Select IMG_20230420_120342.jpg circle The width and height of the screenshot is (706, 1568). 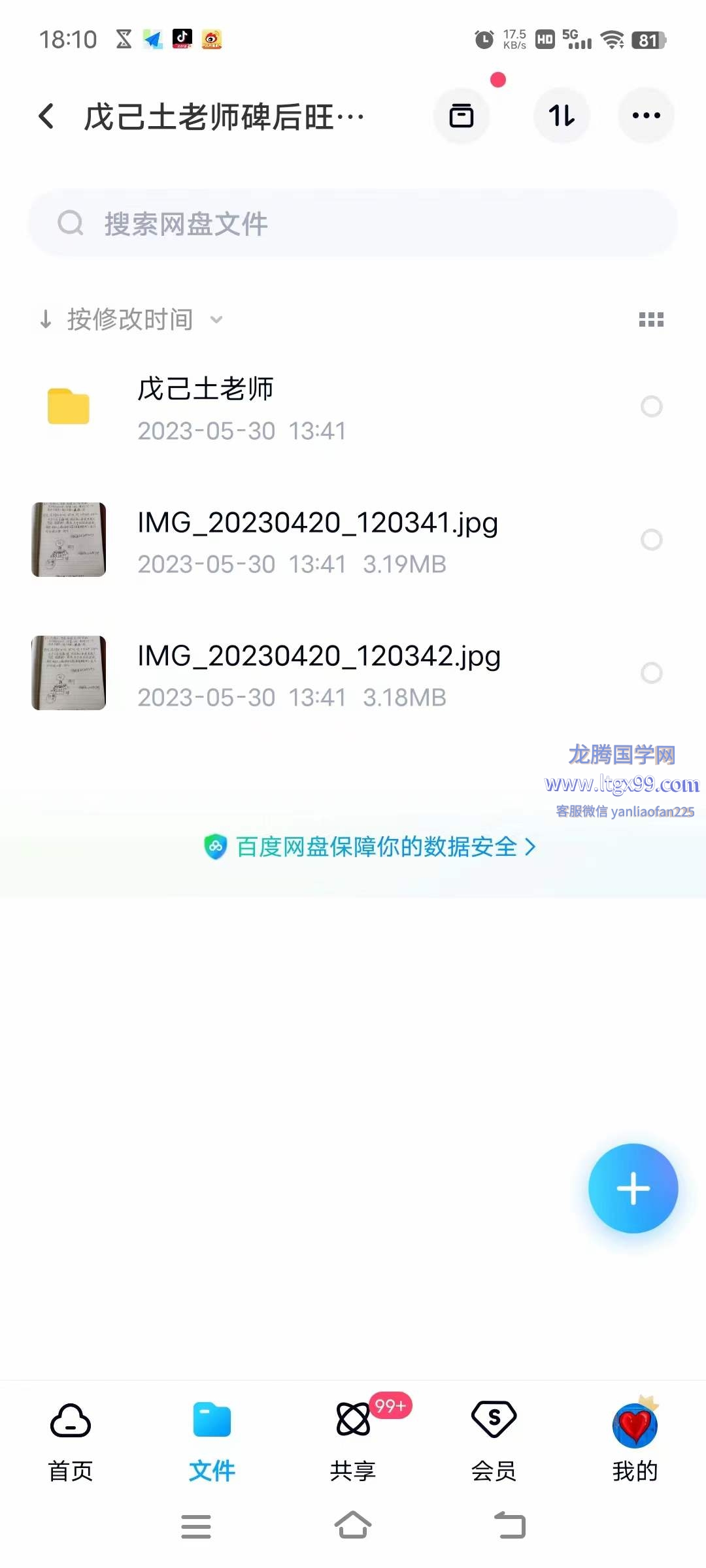coord(651,673)
